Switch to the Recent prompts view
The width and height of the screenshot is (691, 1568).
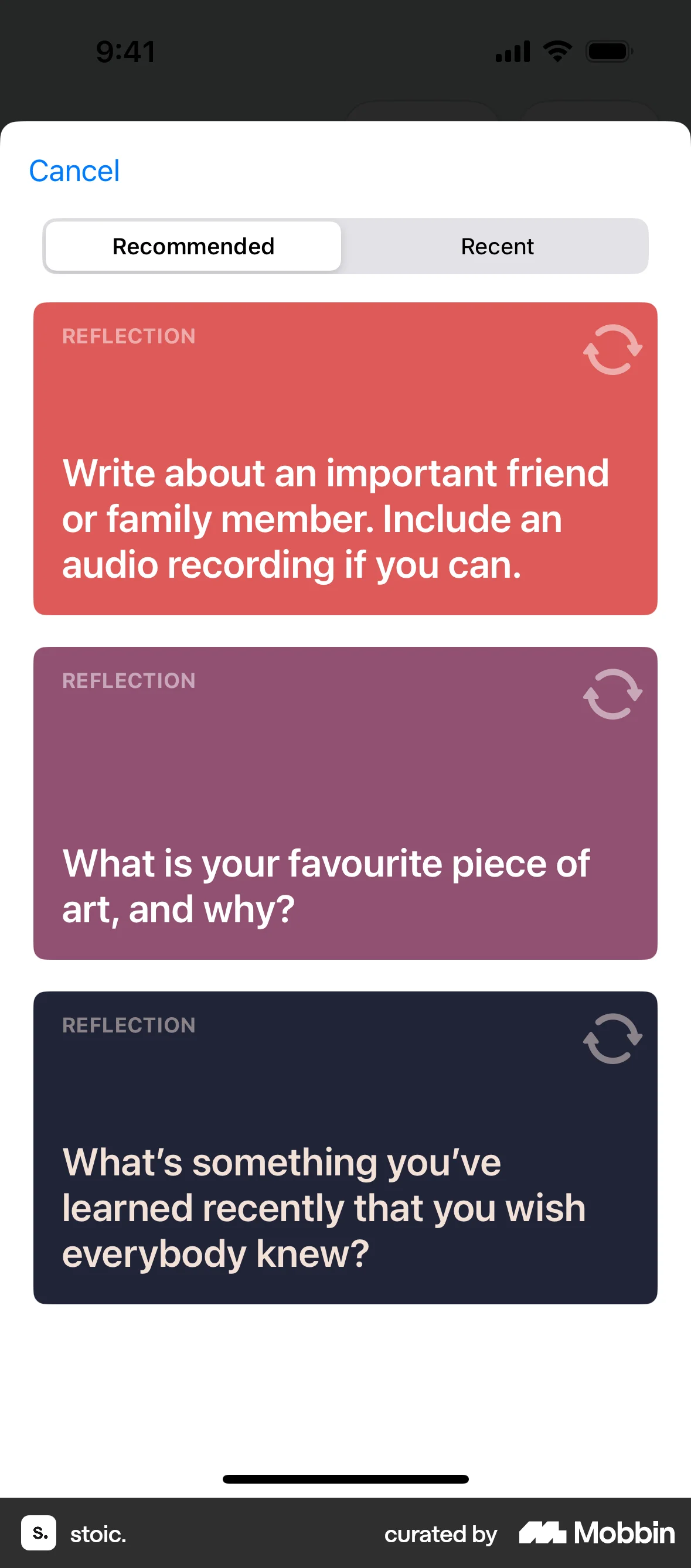(497, 246)
